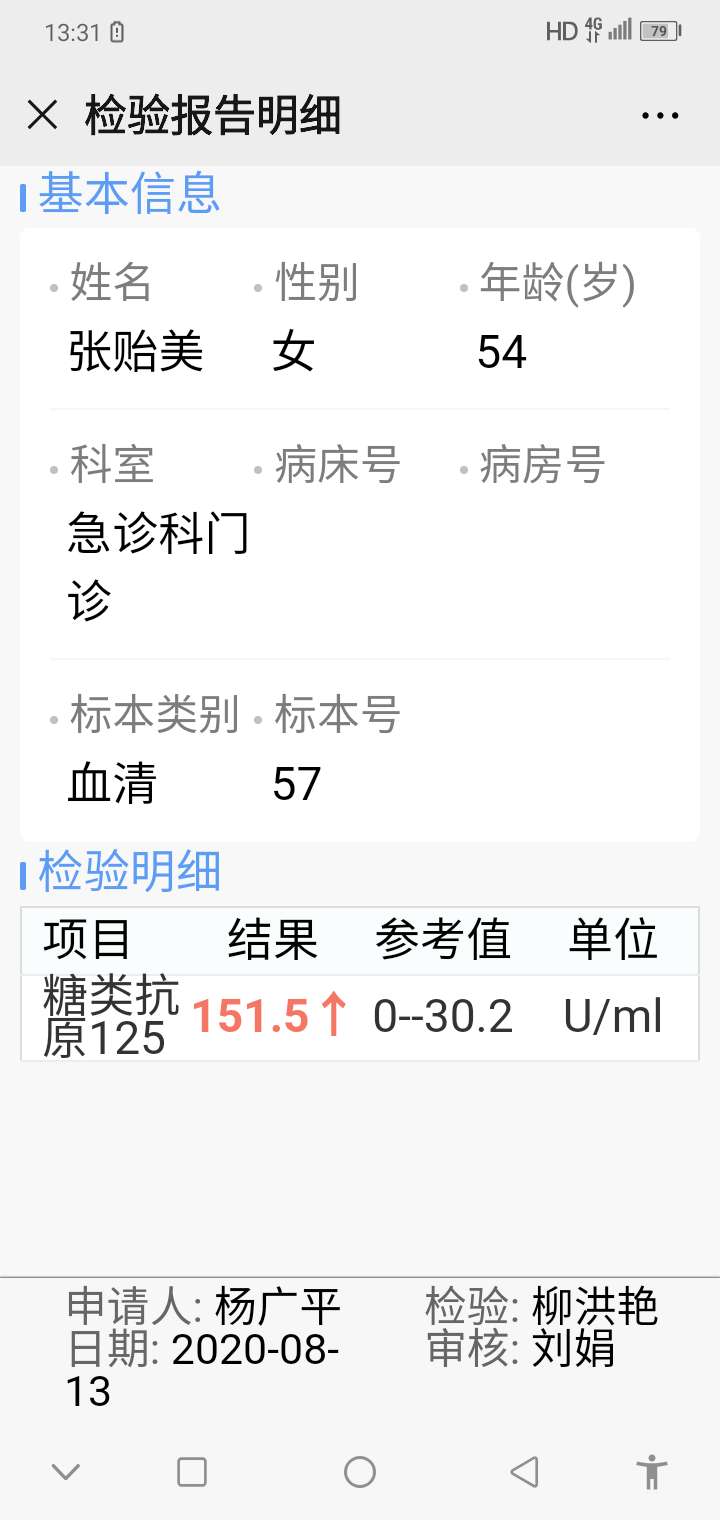Open the more options menu
Image resolution: width=720 pixels, height=1520 pixels.
(x=658, y=115)
